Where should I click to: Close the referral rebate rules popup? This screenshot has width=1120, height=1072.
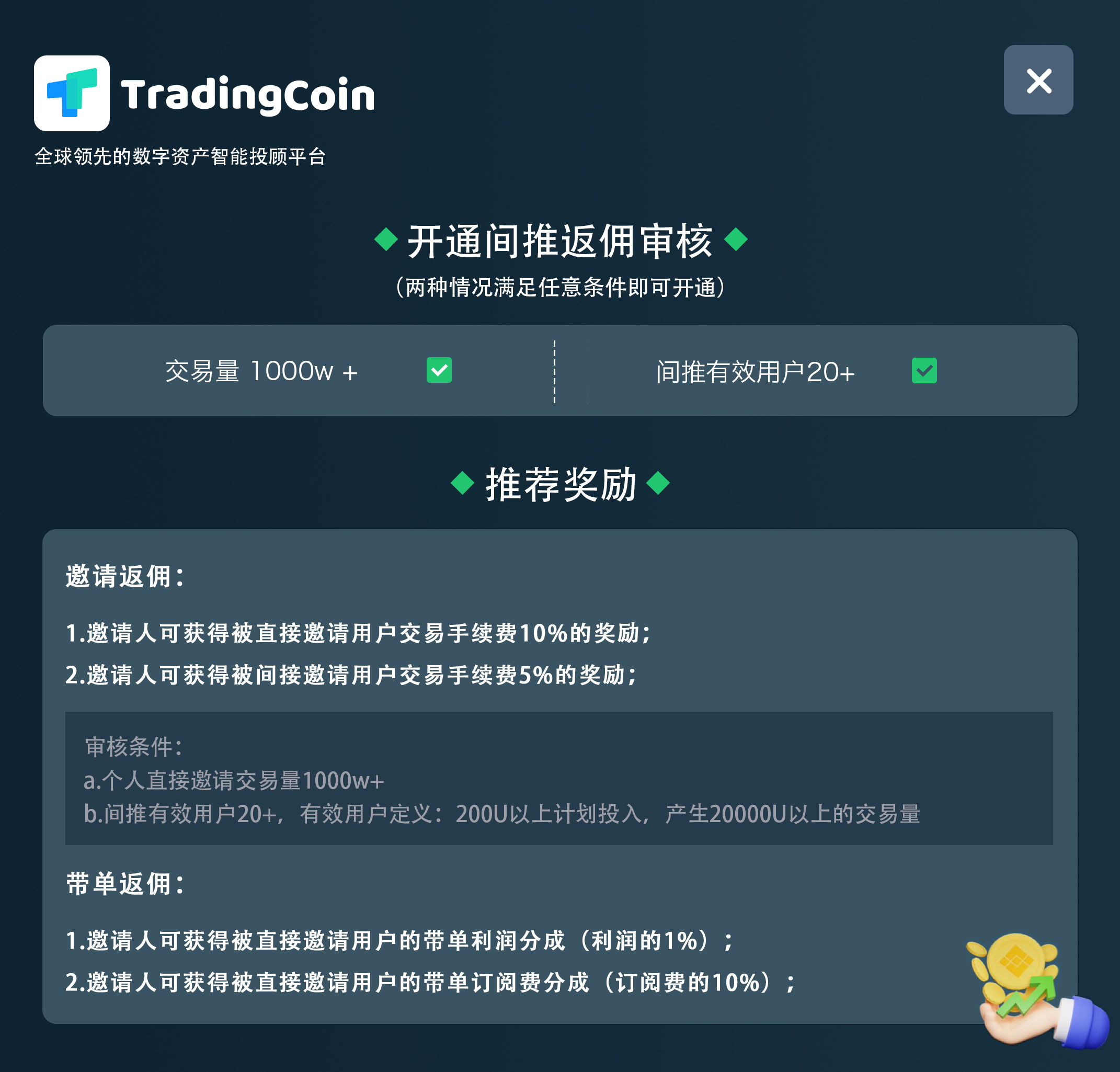click(x=1038, y=80)
